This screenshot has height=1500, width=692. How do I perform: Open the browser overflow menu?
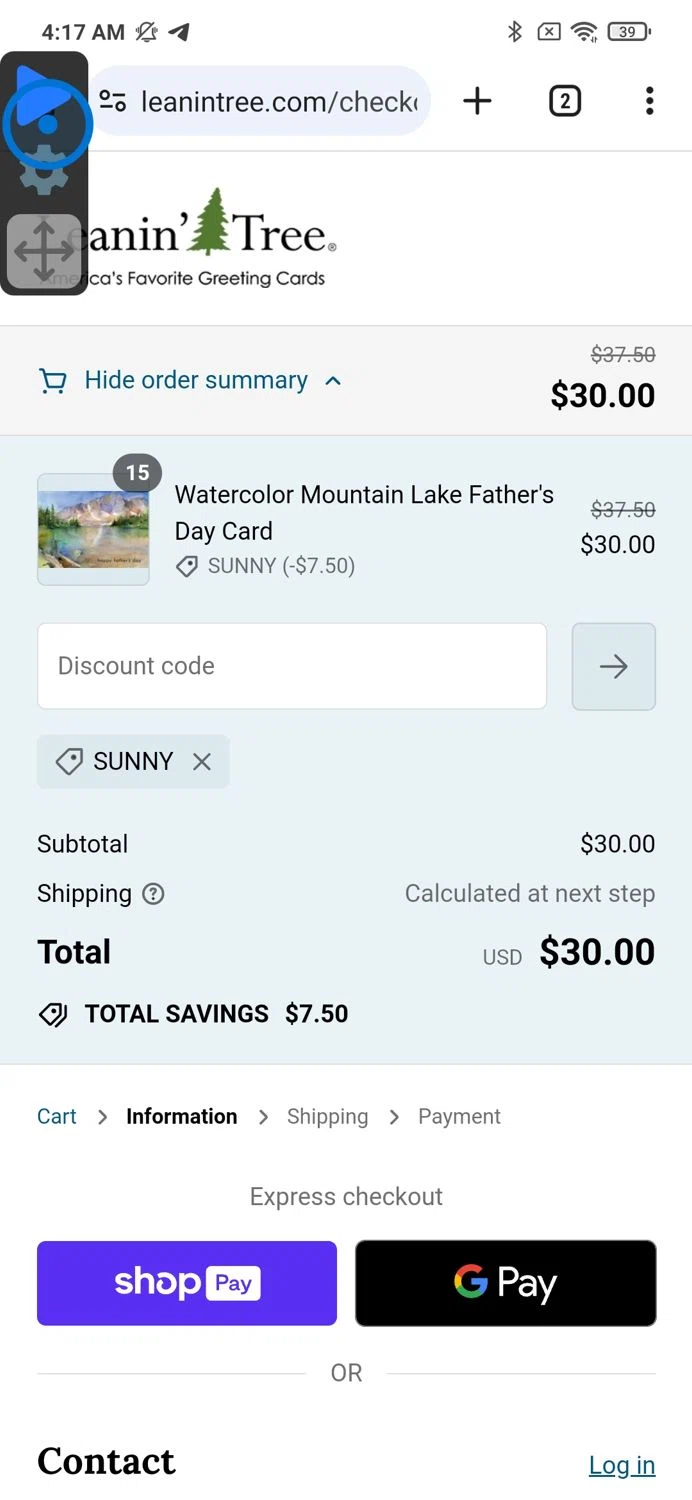(x=649, y=101)
